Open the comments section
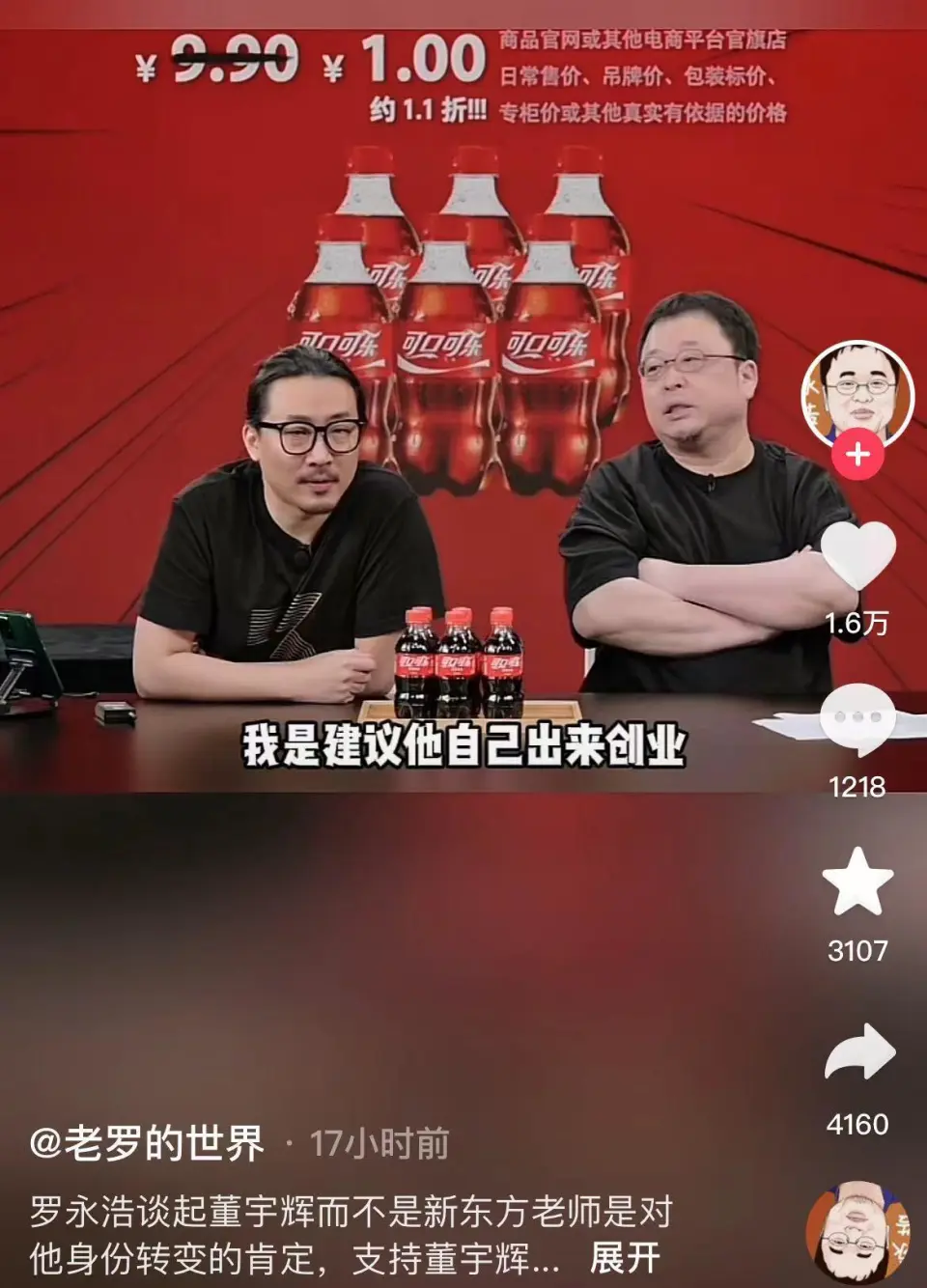This screenshot has height=1288, width=927. coord(857,719)
